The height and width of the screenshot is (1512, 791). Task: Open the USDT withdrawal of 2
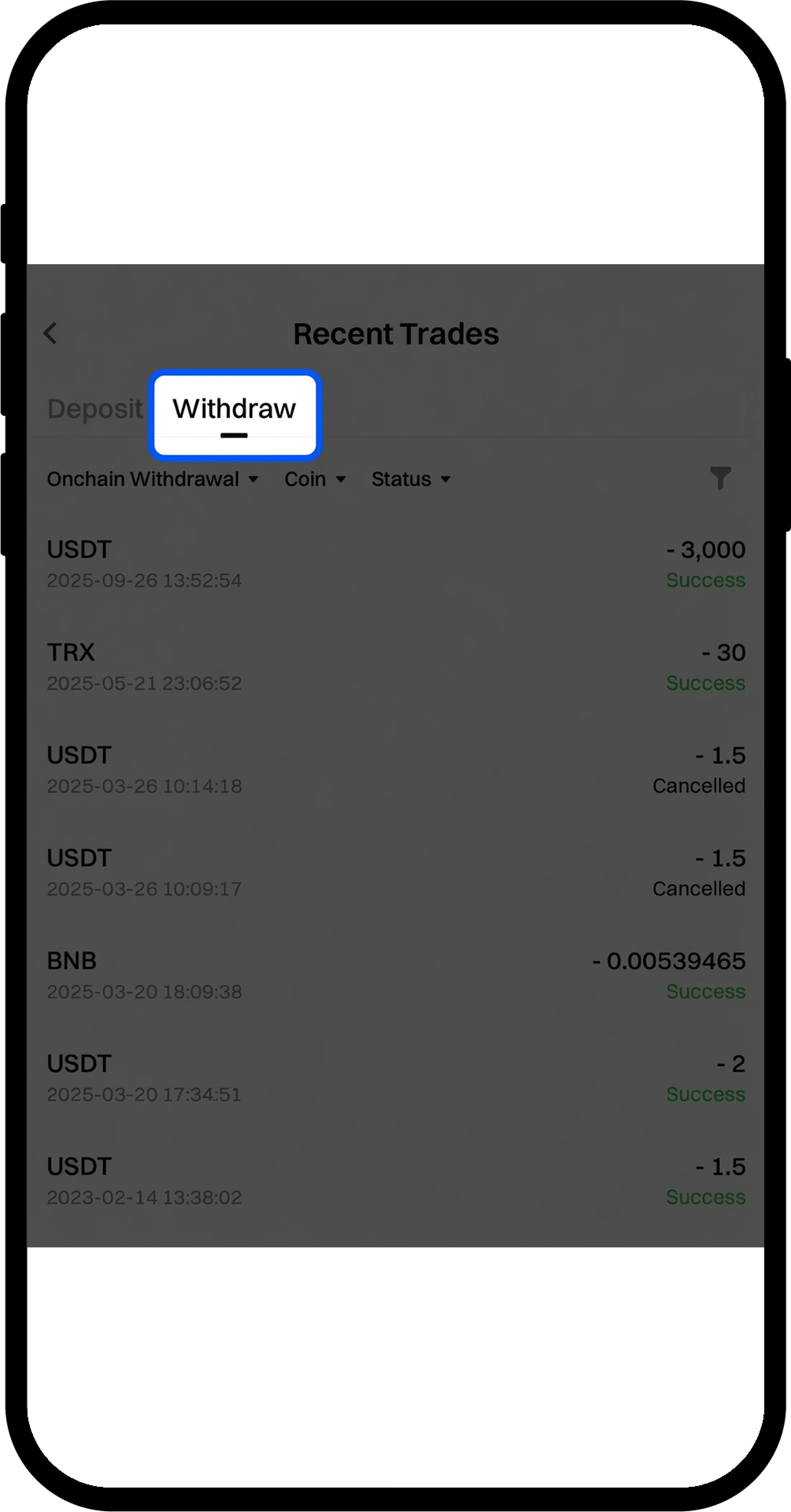pos(395,1078)
